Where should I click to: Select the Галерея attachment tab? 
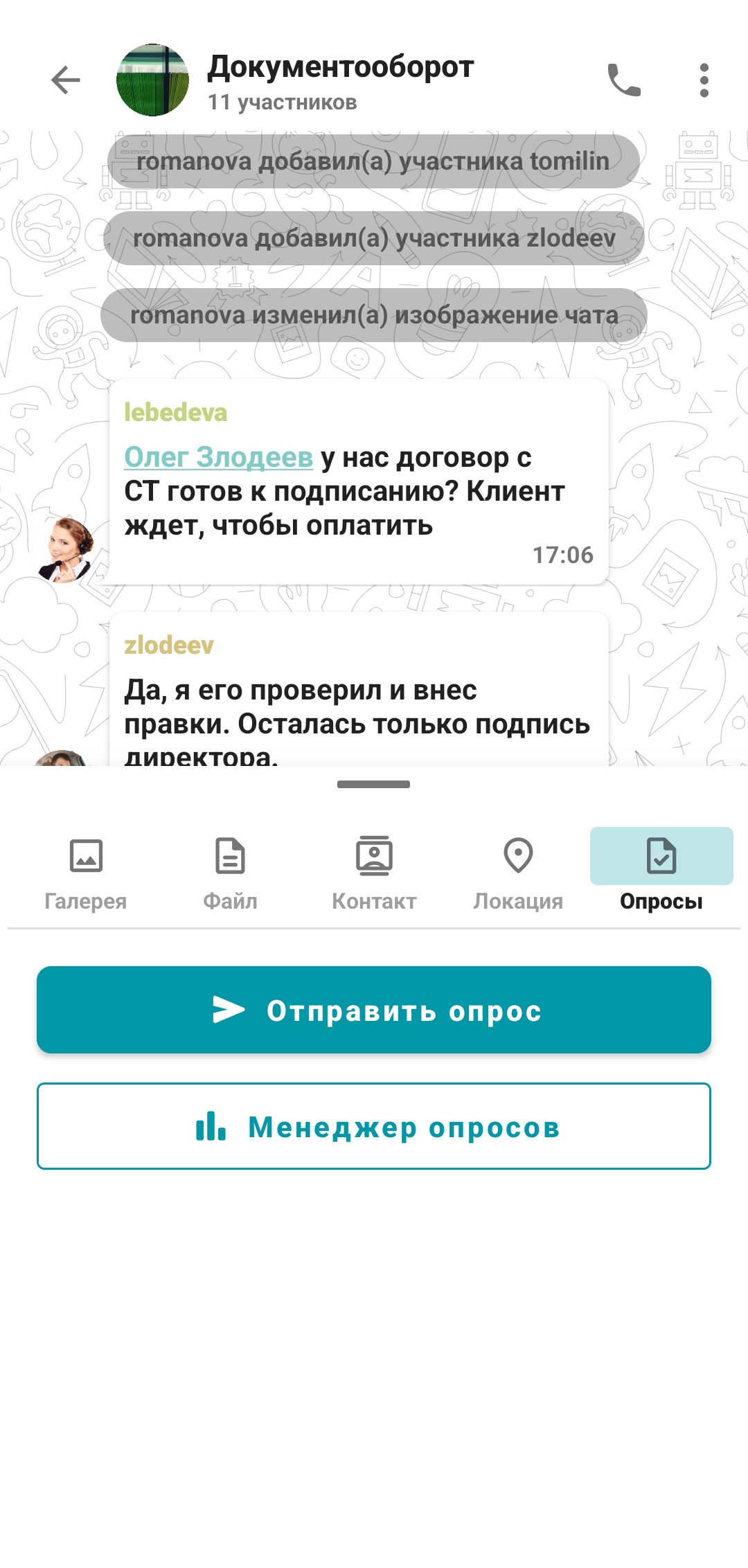click(x=86, y=873)
